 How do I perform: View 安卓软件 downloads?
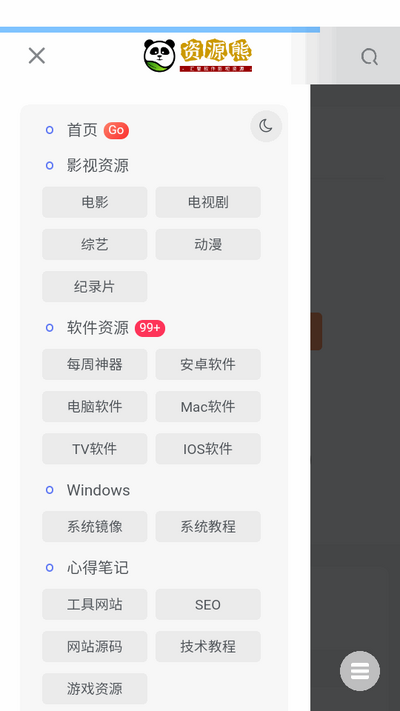click(x=208, y=365)
